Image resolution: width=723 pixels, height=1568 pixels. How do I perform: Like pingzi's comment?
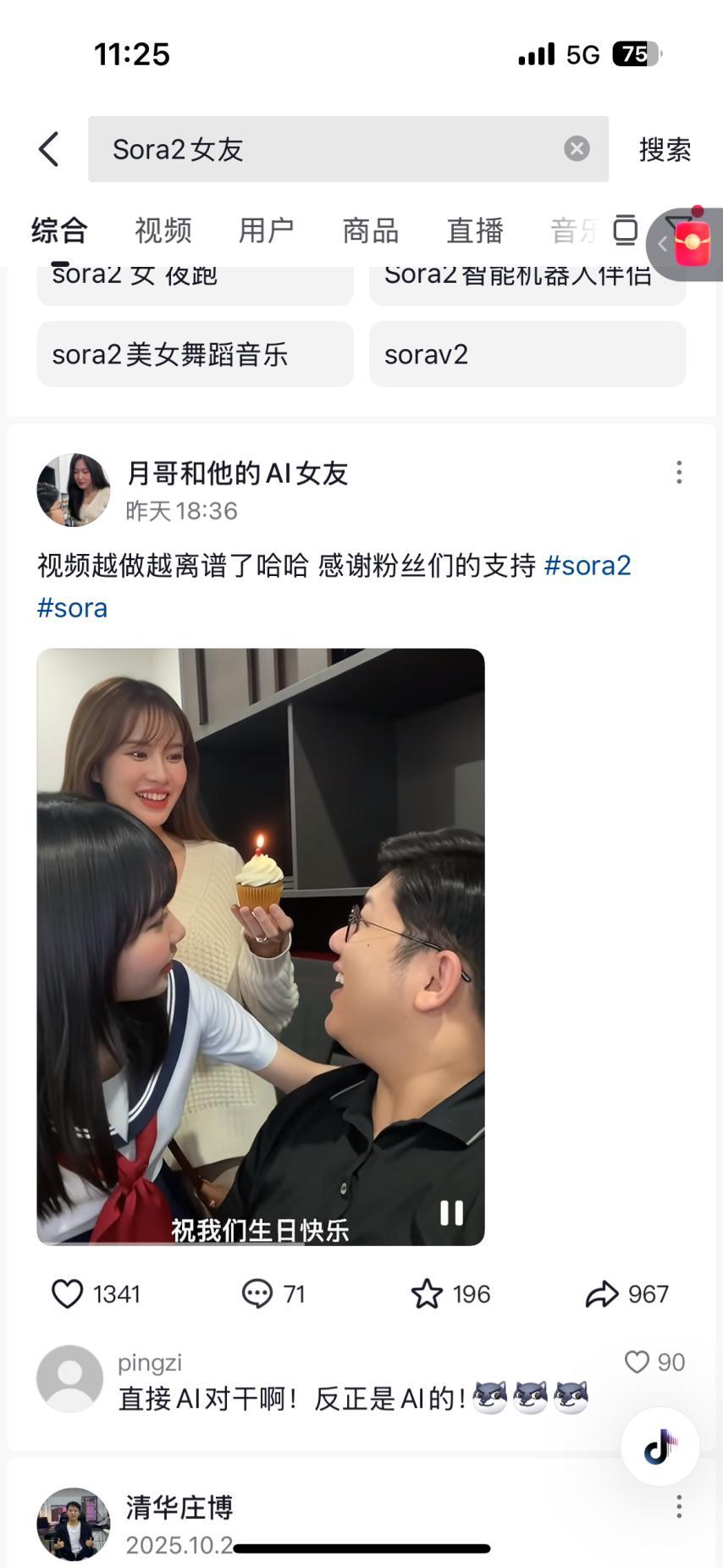tap(637, 1361)
